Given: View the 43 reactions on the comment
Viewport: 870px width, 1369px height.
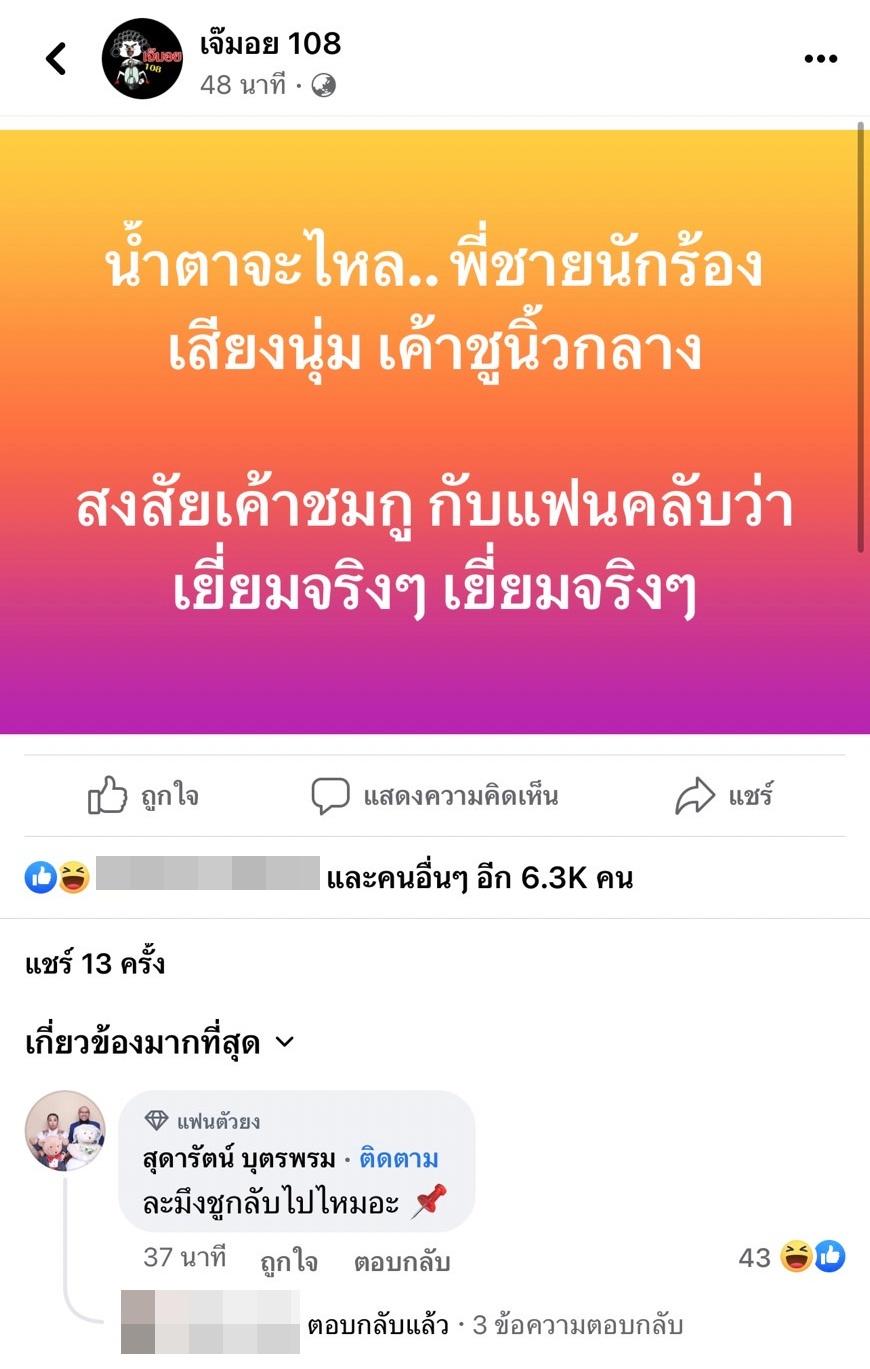Looking at the screenshot, I should [792, 1258].
